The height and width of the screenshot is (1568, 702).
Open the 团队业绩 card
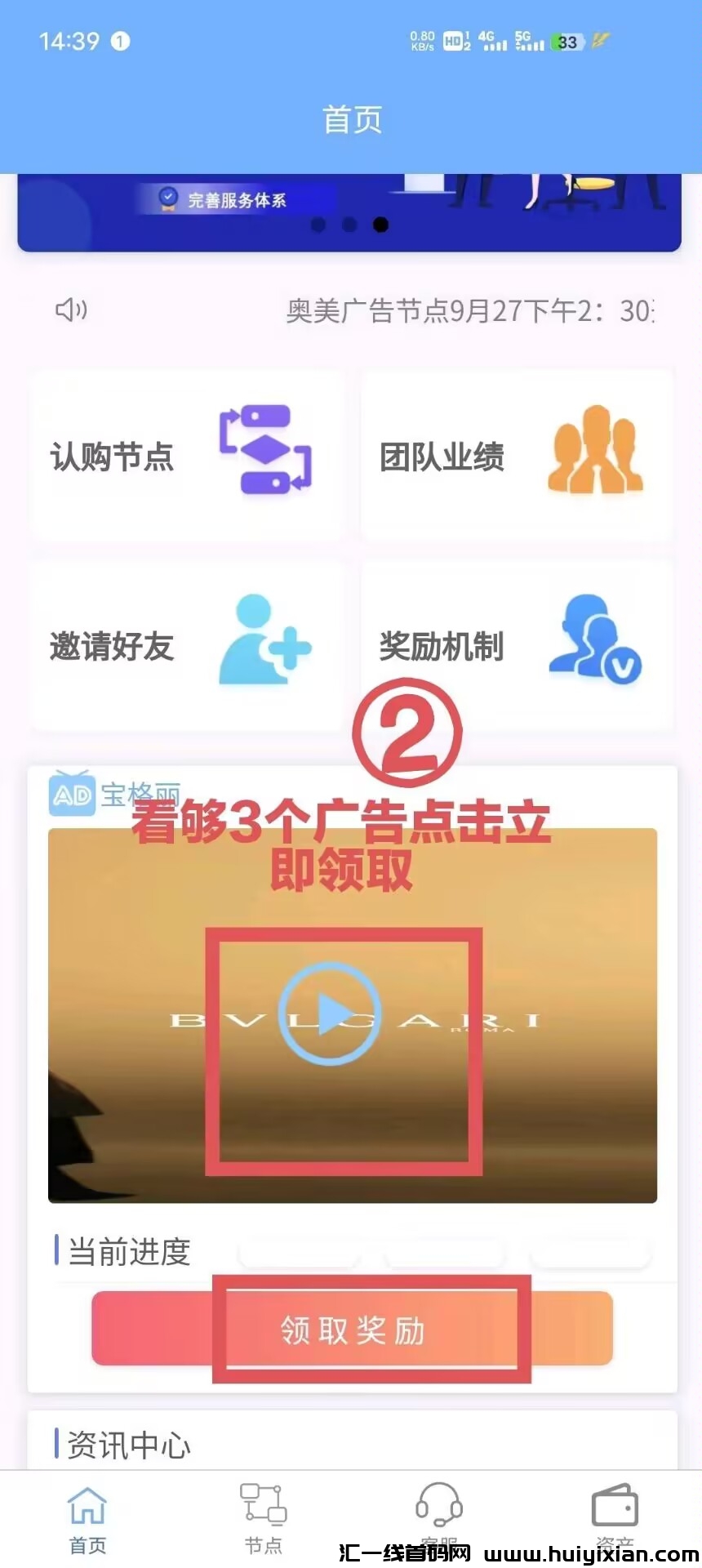517,456
